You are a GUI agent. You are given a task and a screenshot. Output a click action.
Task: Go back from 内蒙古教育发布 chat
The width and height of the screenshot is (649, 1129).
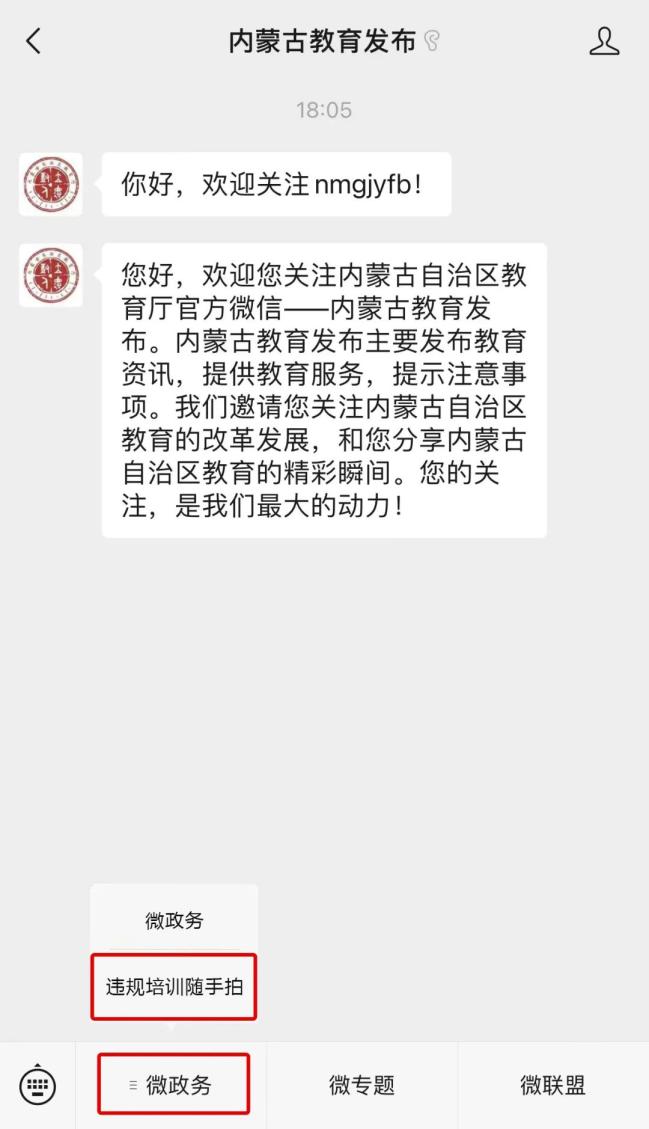coord(34,41)
